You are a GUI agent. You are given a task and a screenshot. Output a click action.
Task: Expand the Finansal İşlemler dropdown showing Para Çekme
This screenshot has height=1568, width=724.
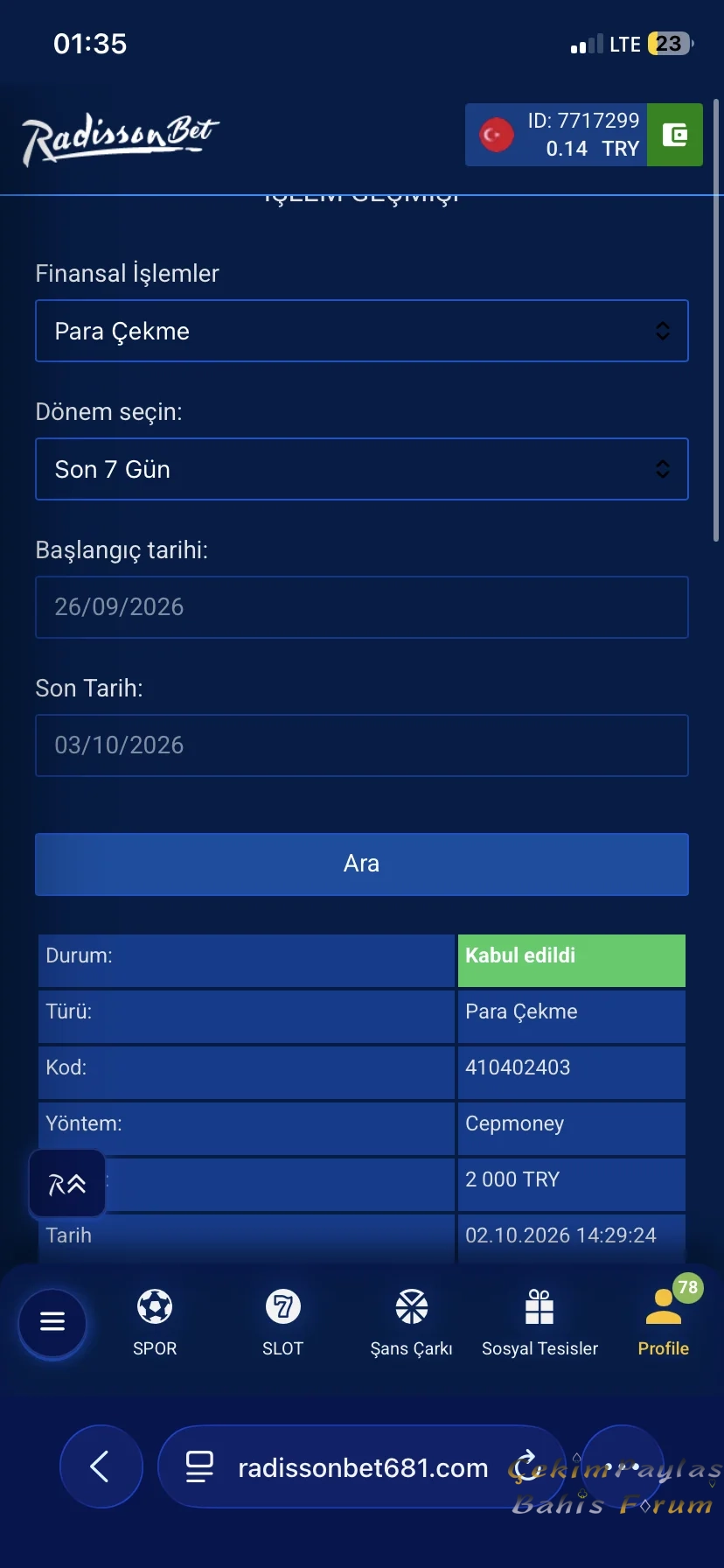click(x=362, y=331)
